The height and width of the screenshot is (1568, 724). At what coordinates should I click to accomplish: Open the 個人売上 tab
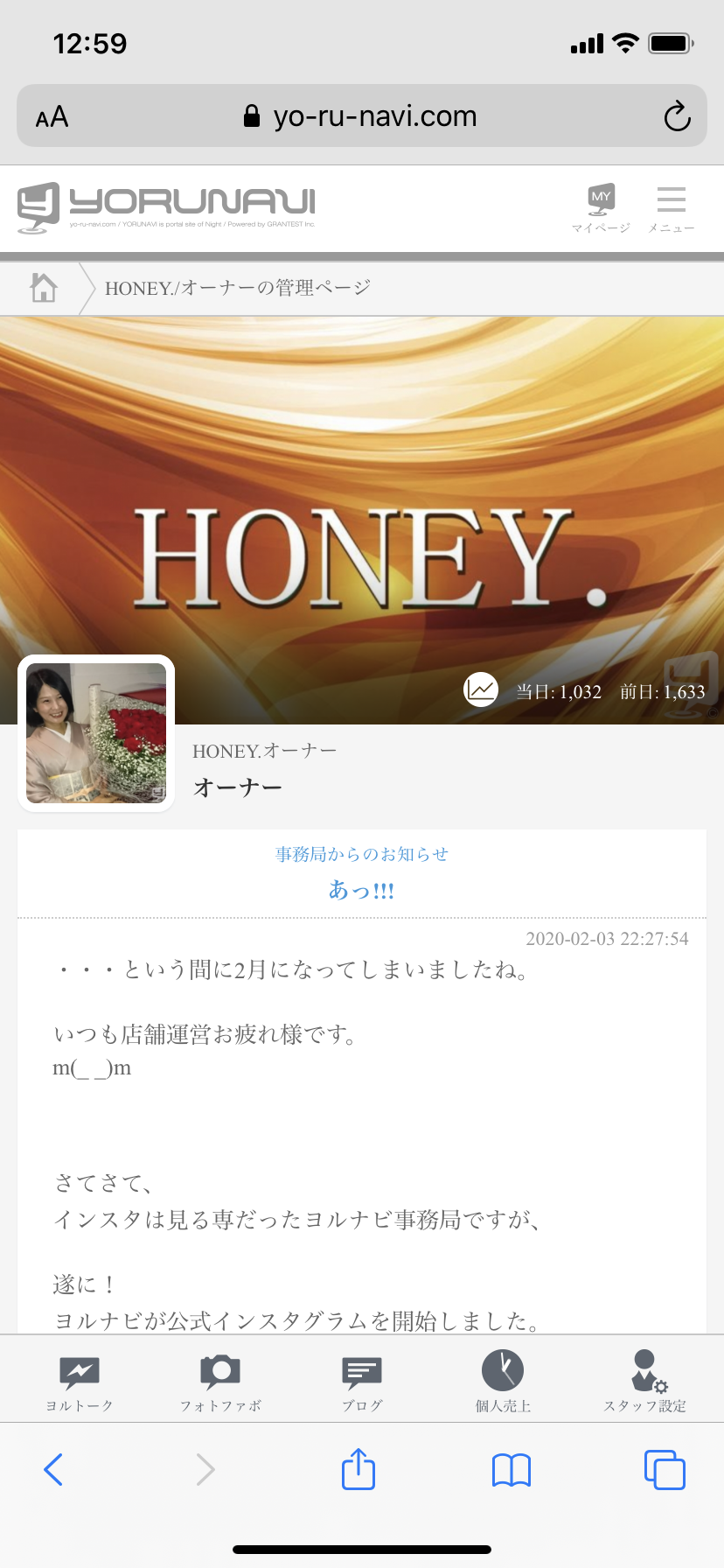[x=503, y=1381]
